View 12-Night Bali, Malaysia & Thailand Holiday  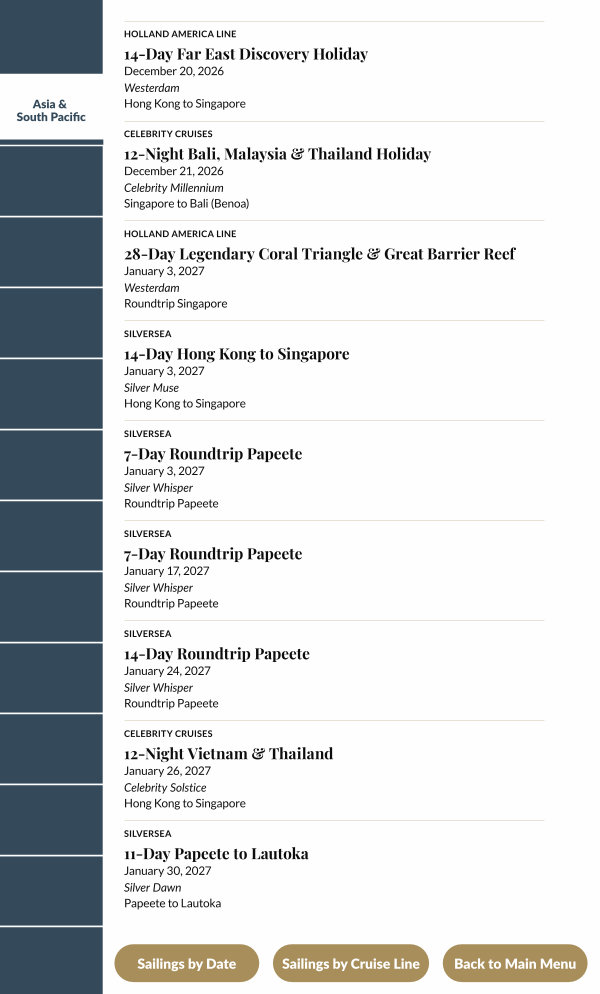[x=277, y=155]
